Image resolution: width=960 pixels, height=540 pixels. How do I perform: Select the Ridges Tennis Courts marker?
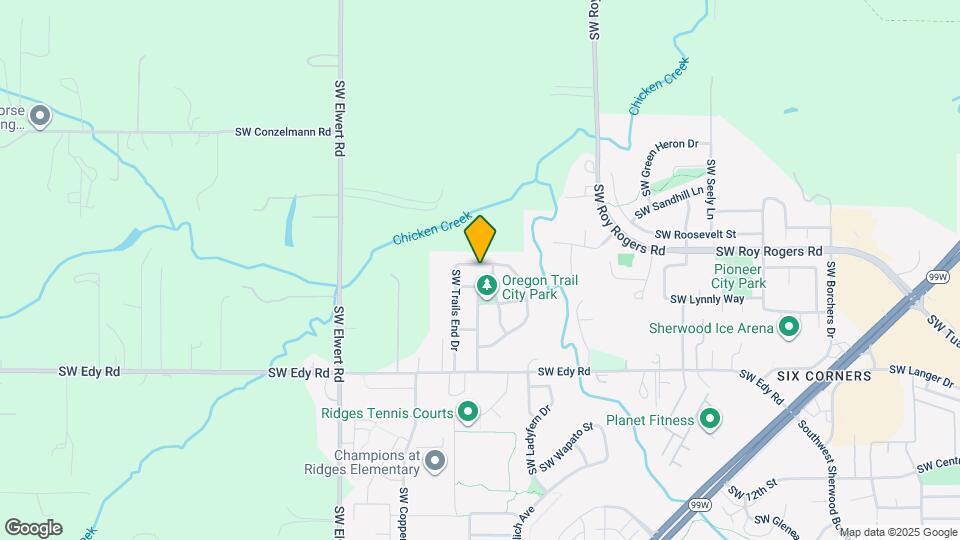pyautogui.click(x=467, y=411)
